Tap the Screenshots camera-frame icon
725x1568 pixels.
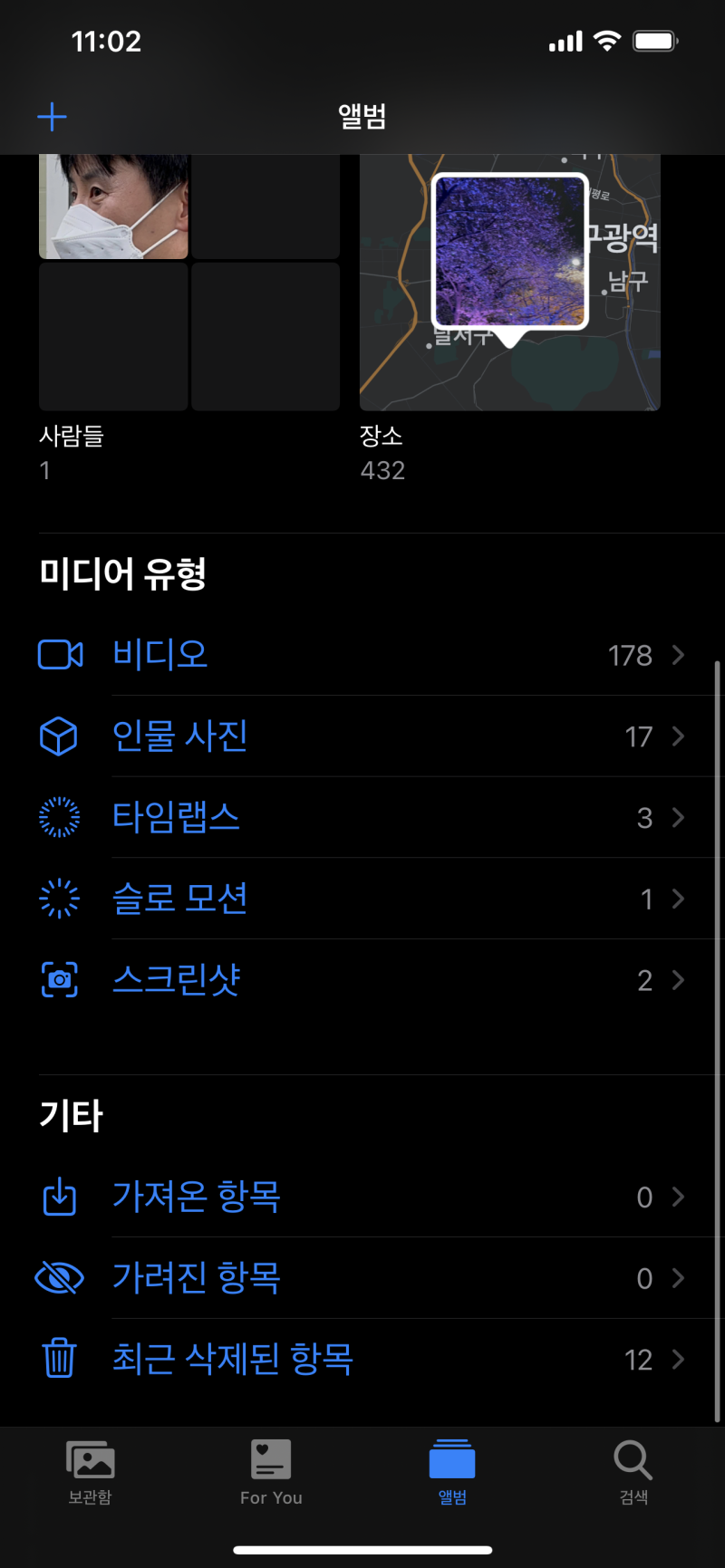[x=59, y=979]
